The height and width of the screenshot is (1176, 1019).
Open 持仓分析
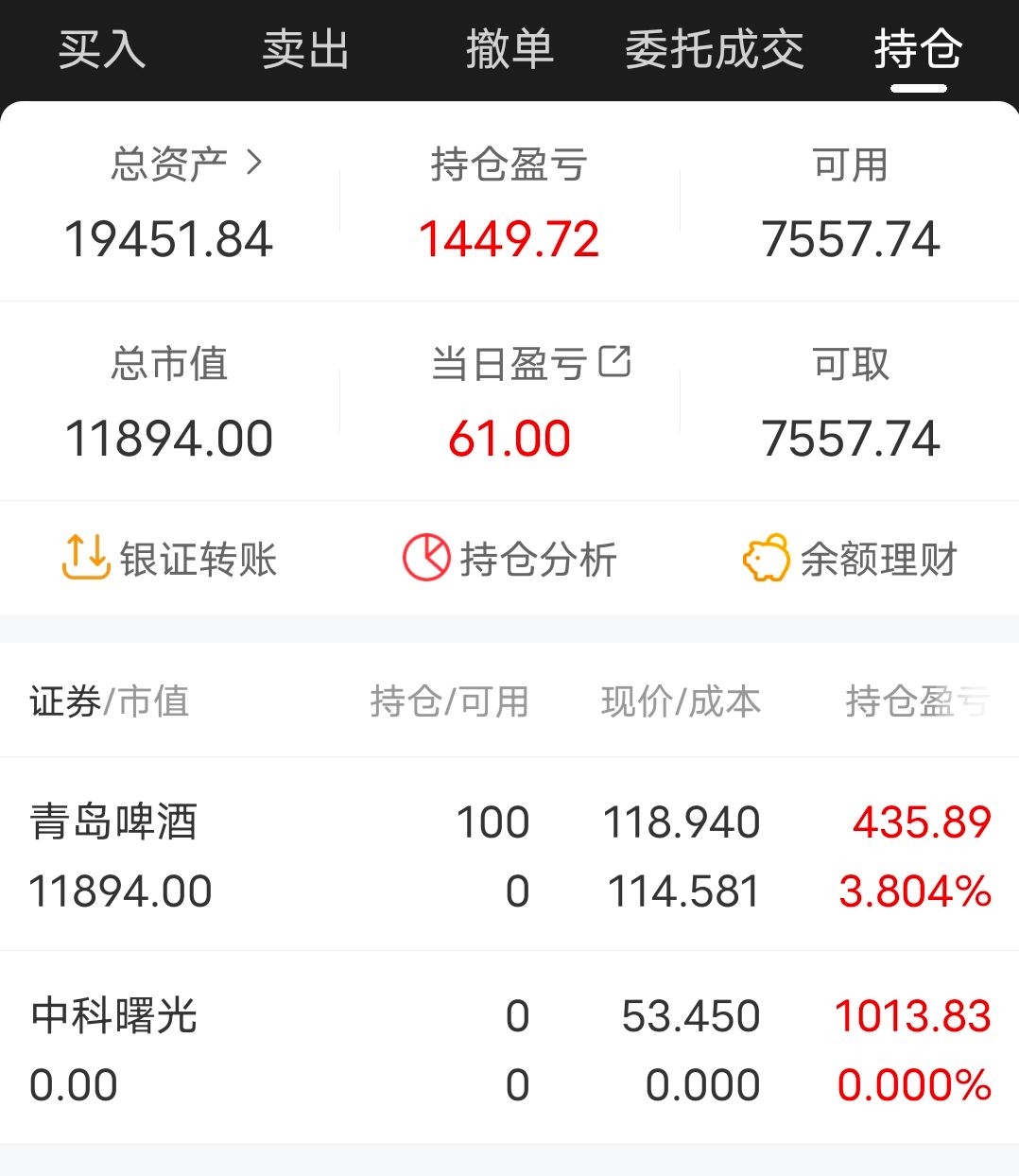pos(509,558)
